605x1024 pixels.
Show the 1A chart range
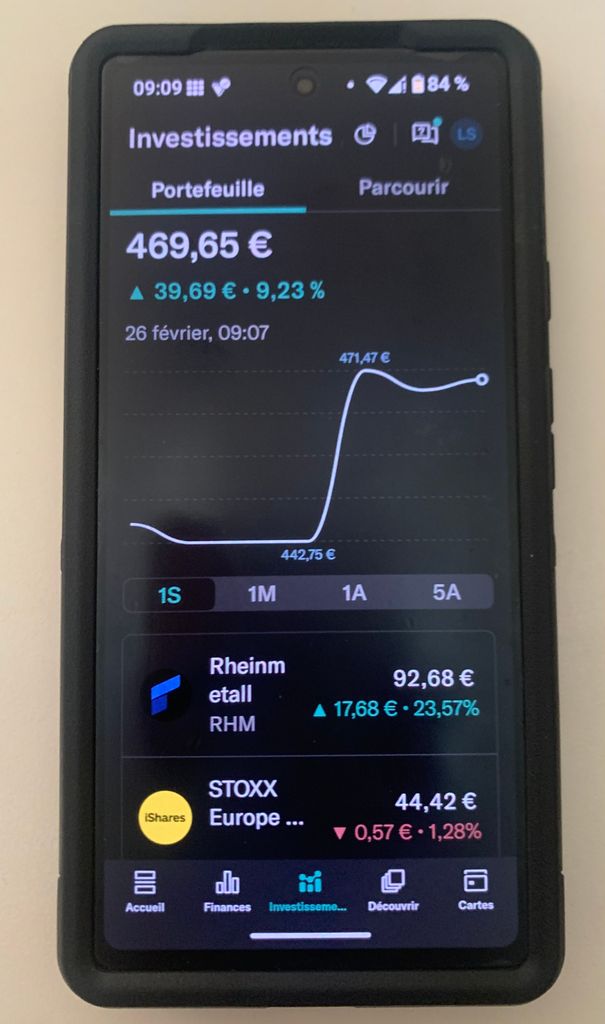click(354, 593)
